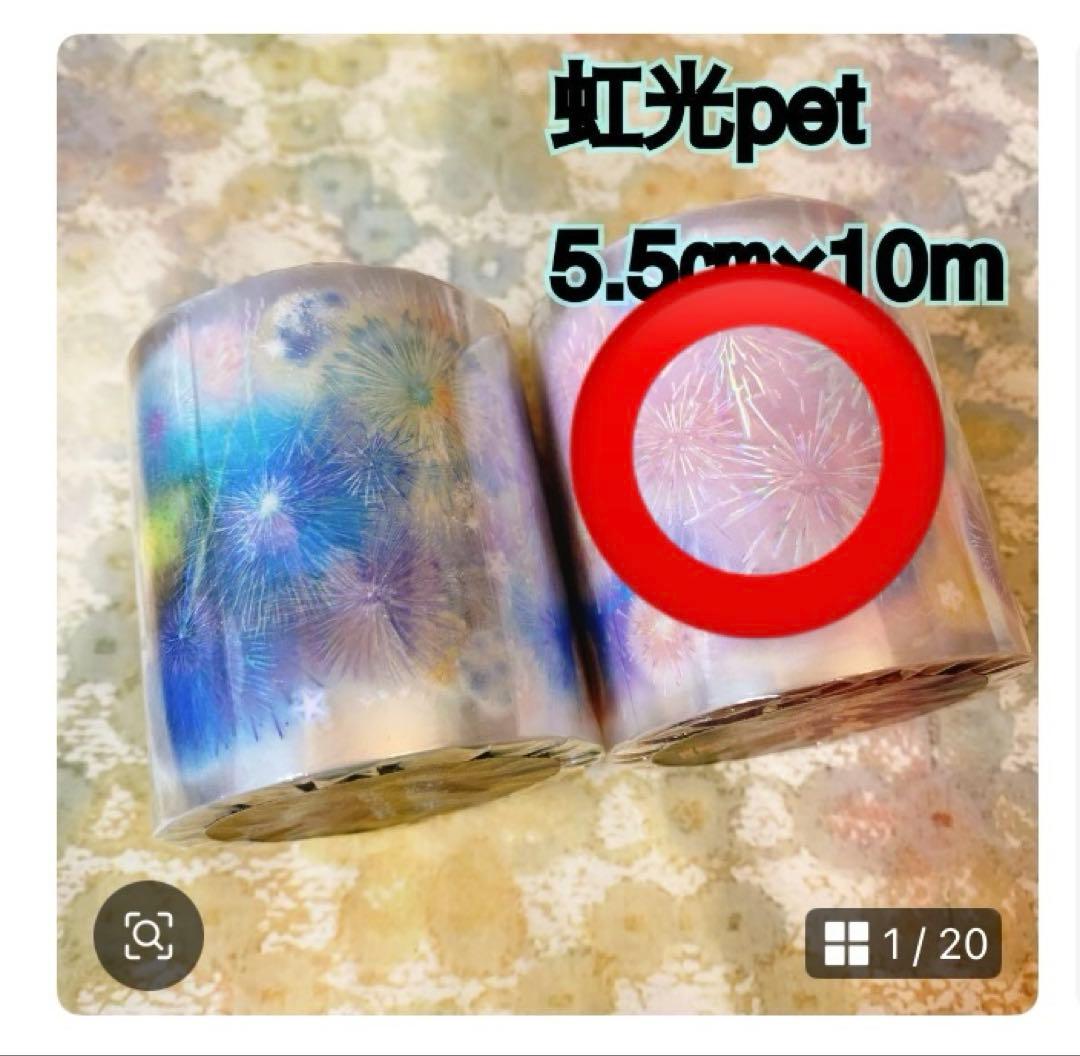Open the 1 / 20 photo grid

click(x=904, y=943)
